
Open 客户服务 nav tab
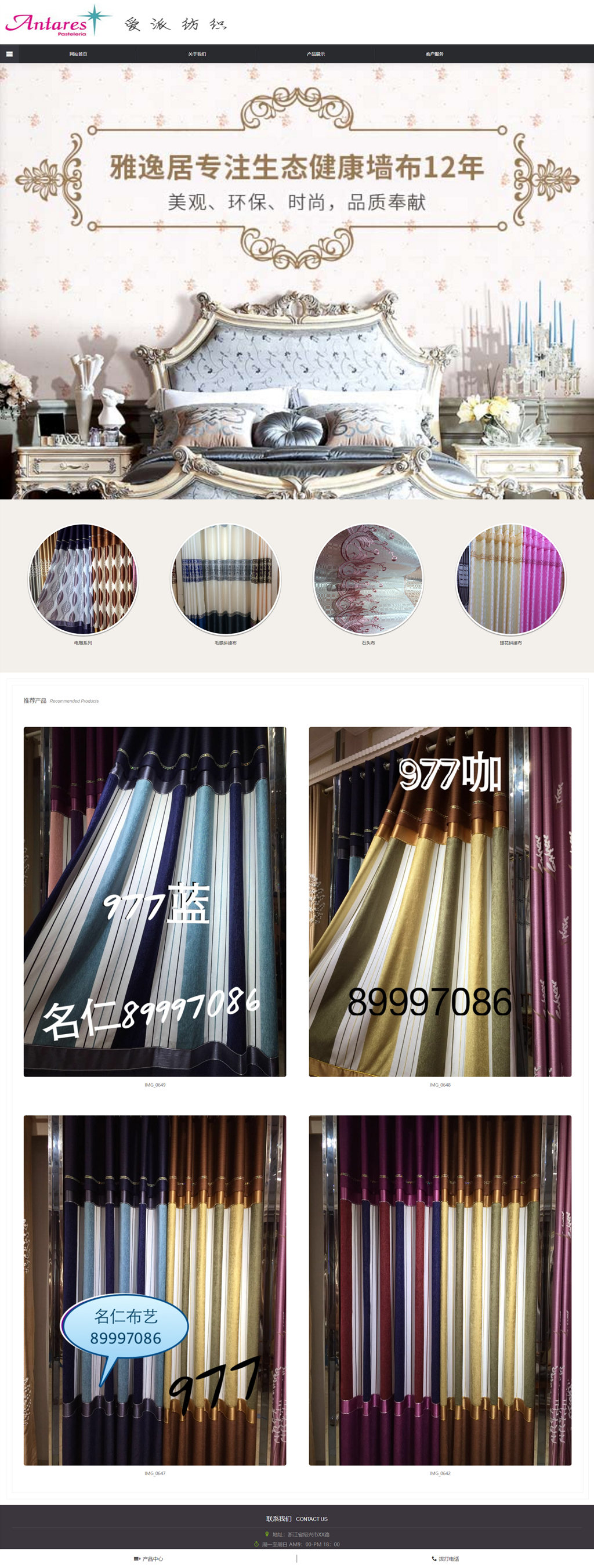click(434, 54)
